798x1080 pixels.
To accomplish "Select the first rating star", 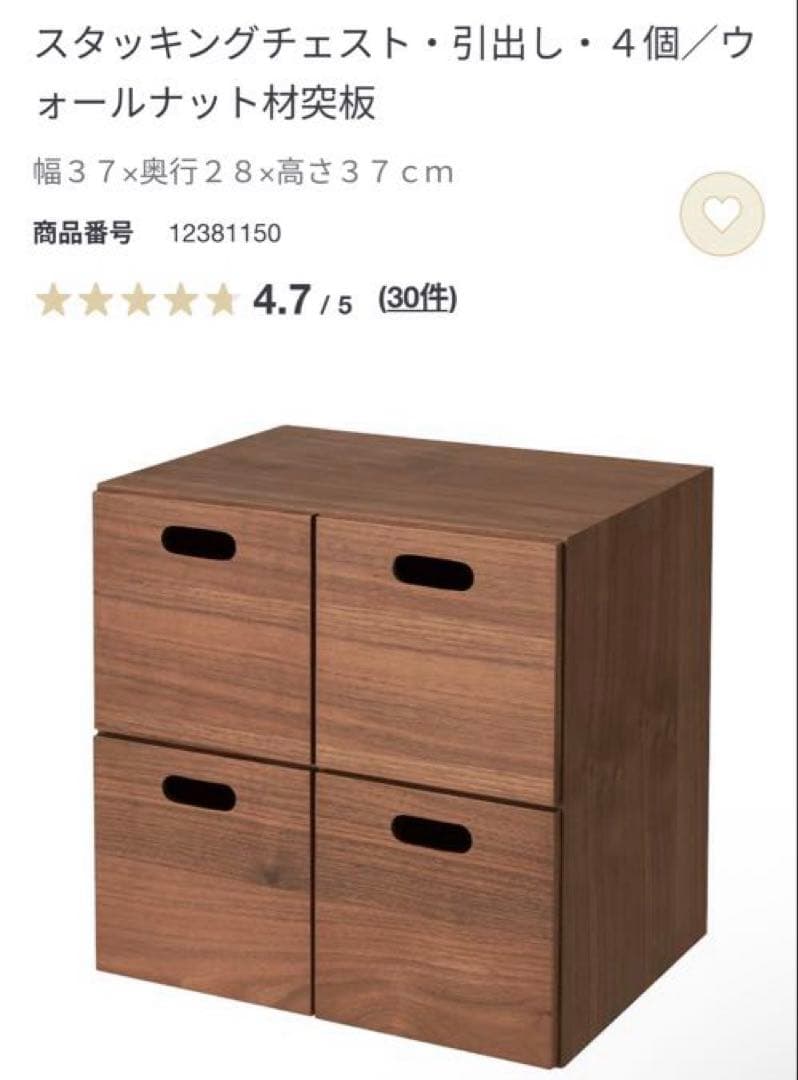I will tap(50, 300).
